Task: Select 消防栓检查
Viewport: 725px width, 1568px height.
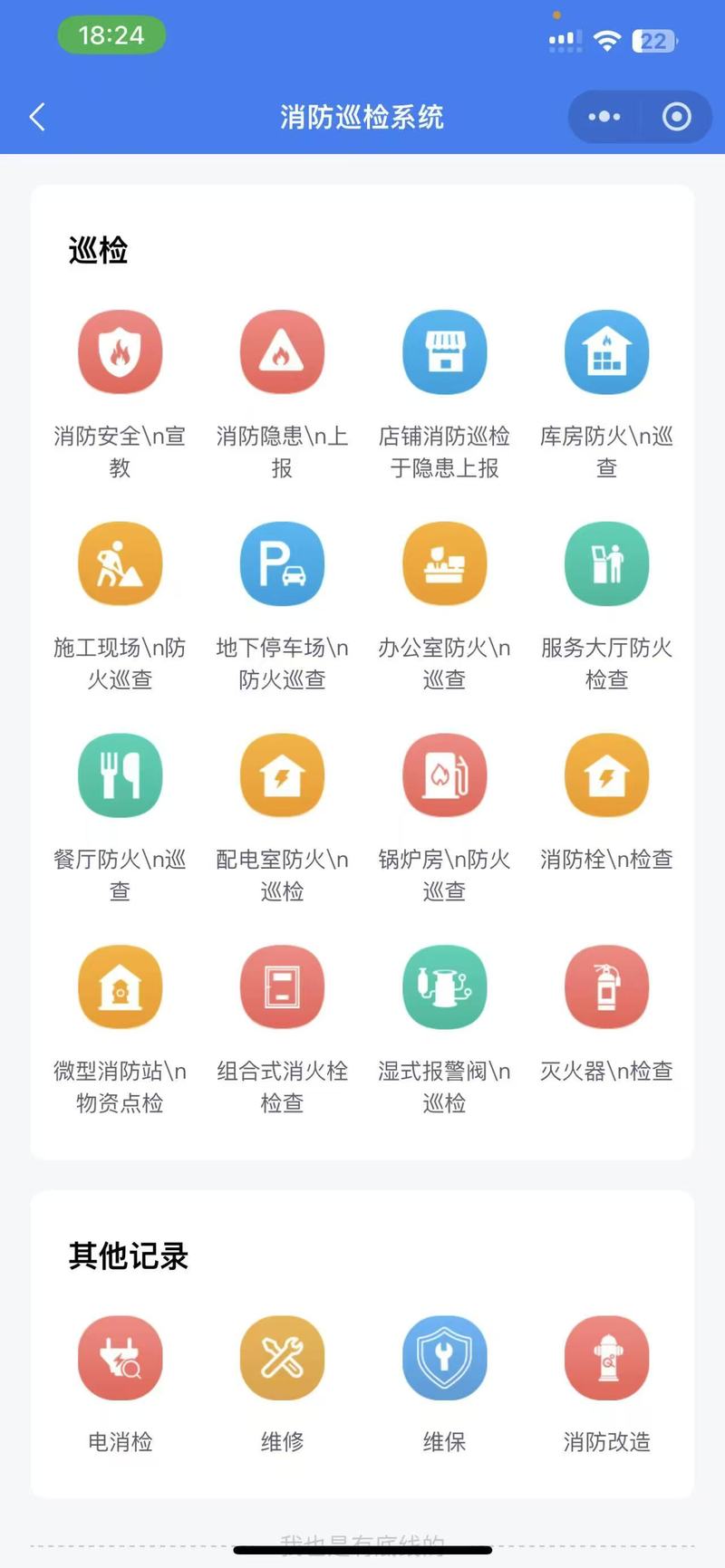Action: (606, 775)
